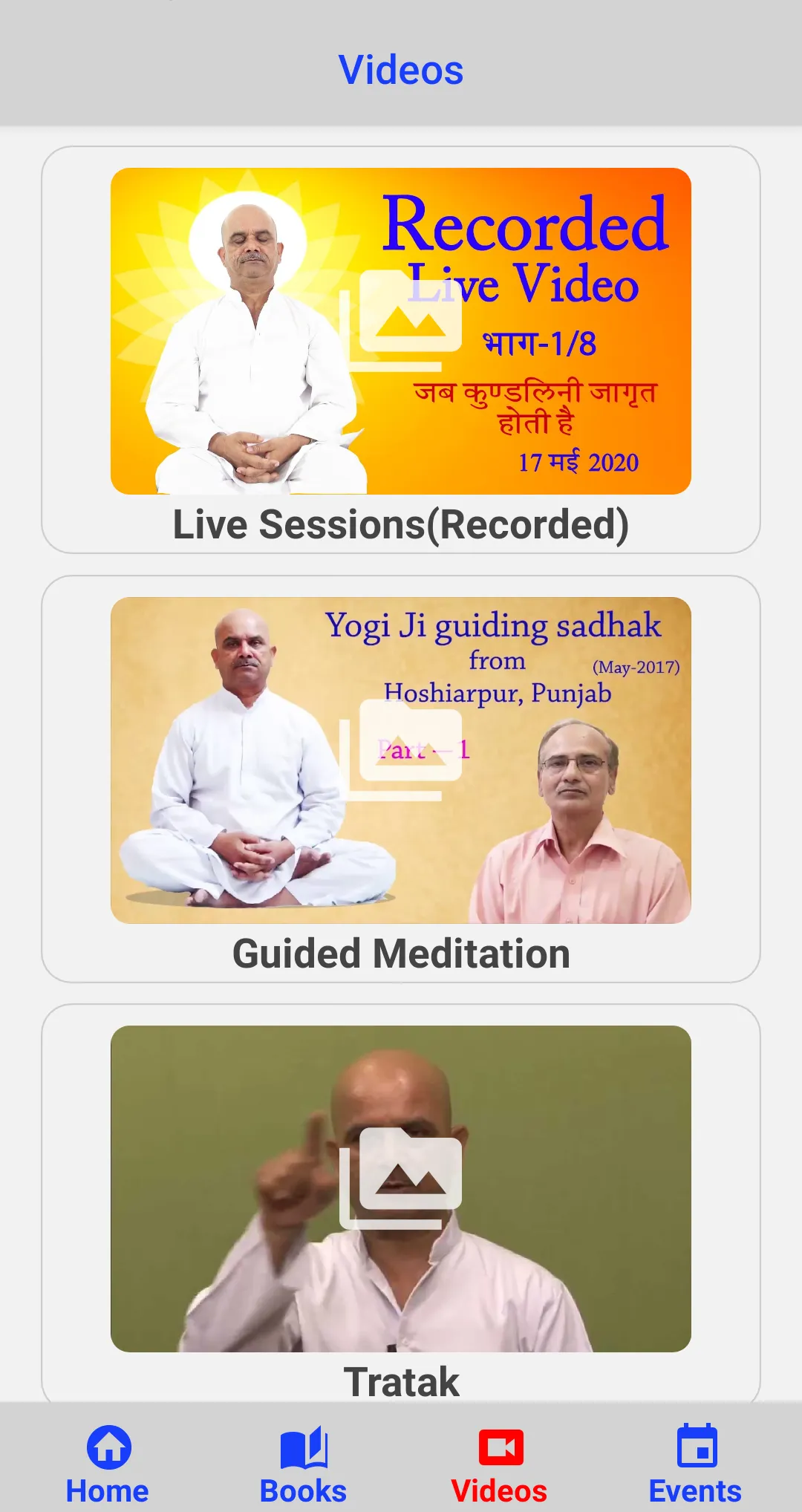
Task: Open the Tratak video category
Action: [x=401, y=1203]
